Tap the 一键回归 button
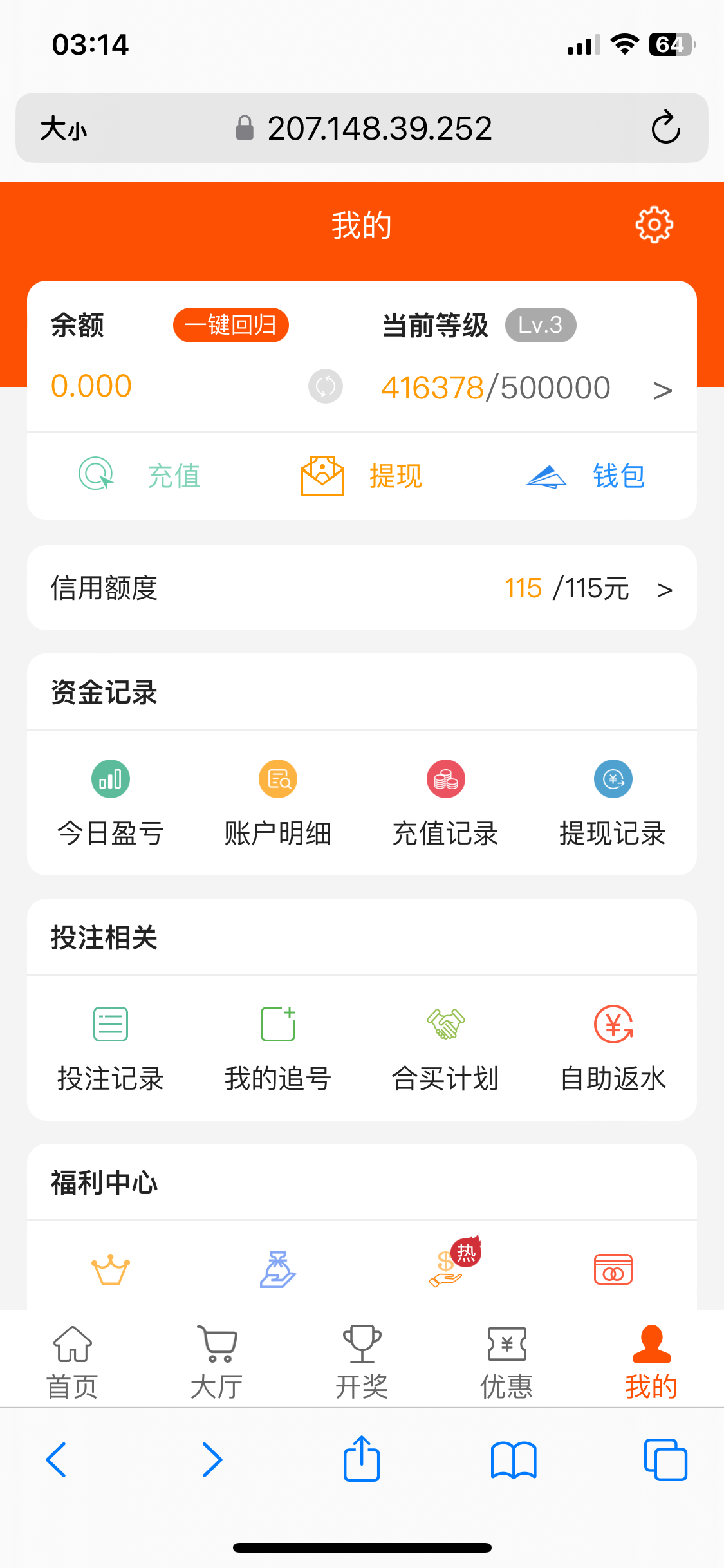The image size is (724, 1568). tap(230, 325)
